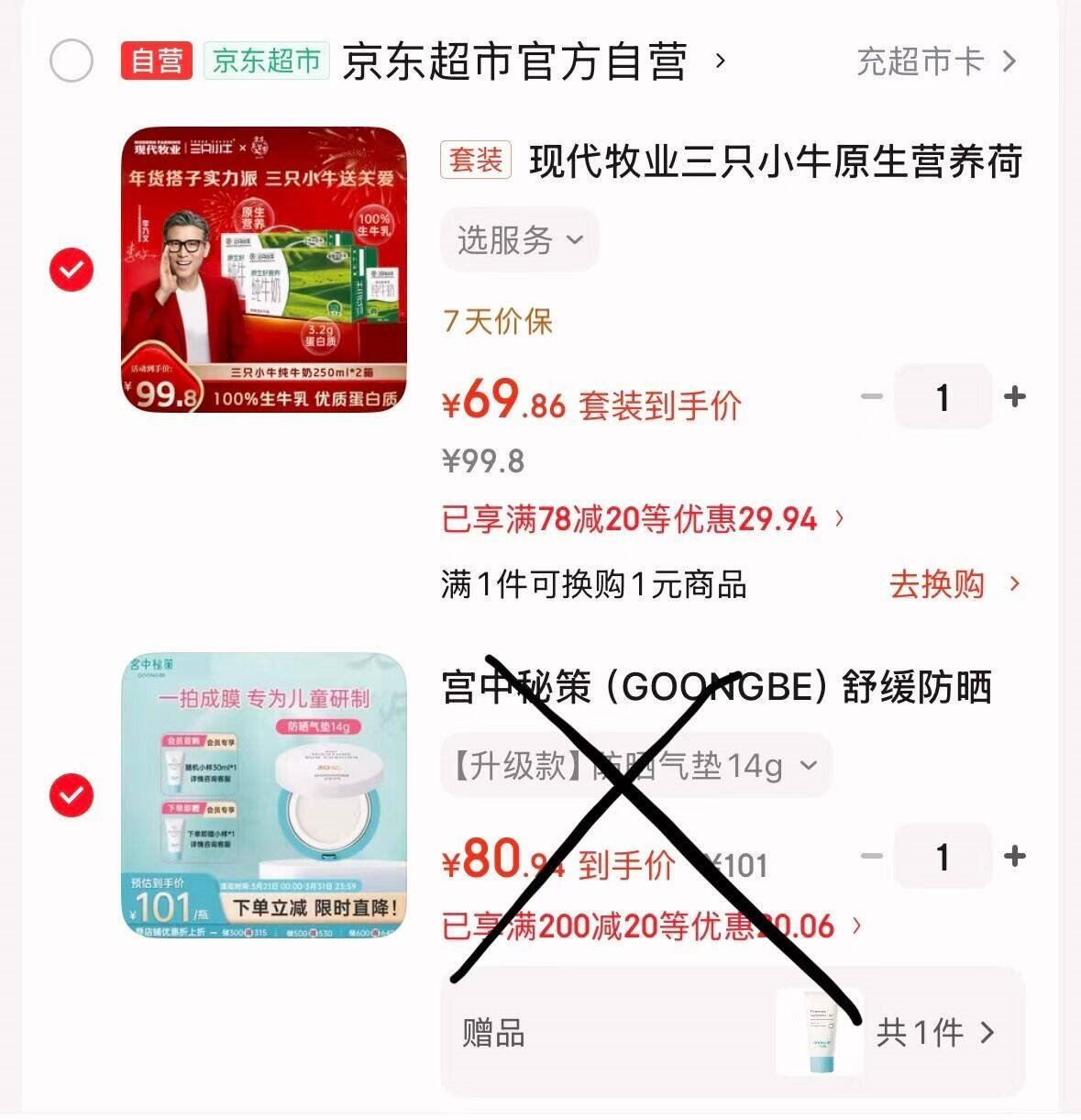1081x1120 pixels.
Task: Decrease quantity of 宫中秘策 sunscreen
Action: click(x=871, y=856)
